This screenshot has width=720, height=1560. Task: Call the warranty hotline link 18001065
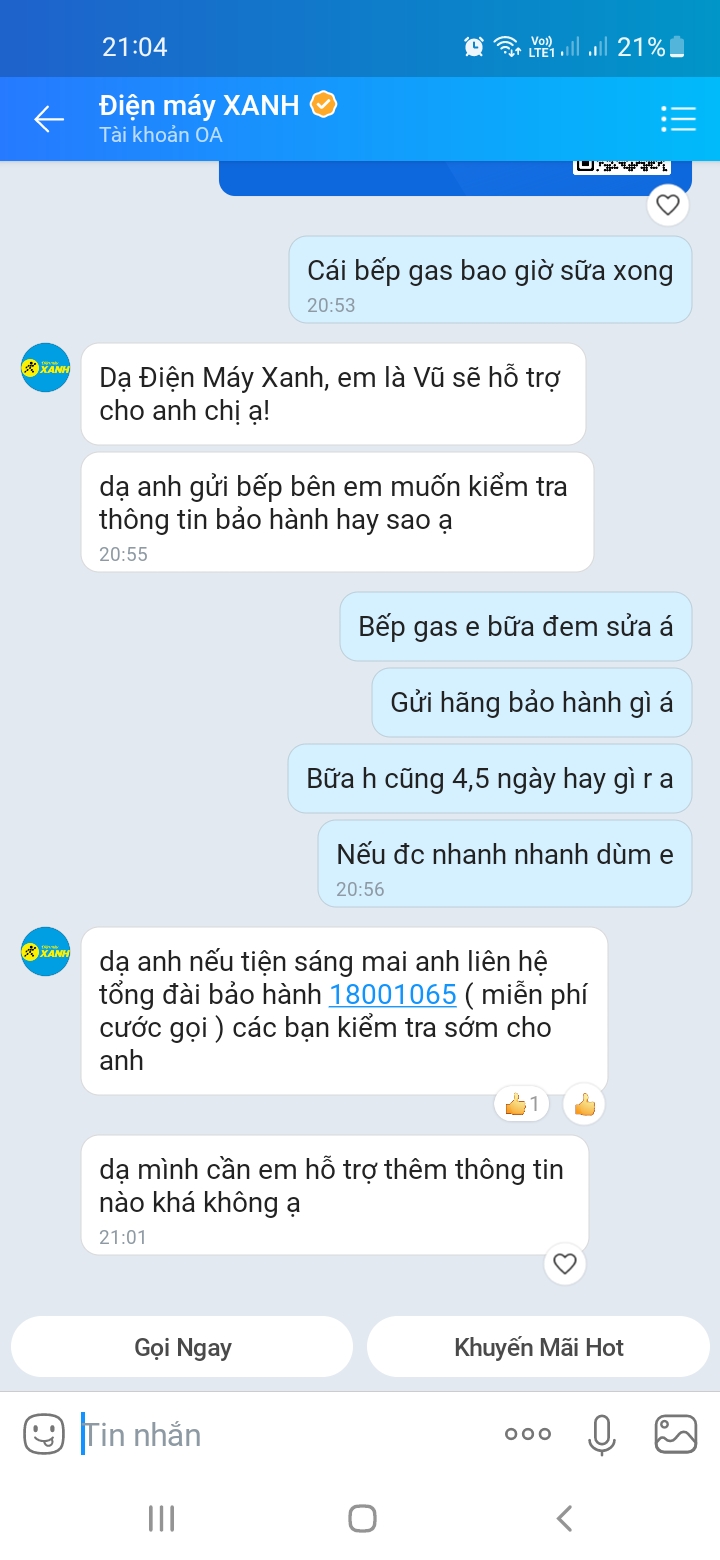tap(392, 995)
